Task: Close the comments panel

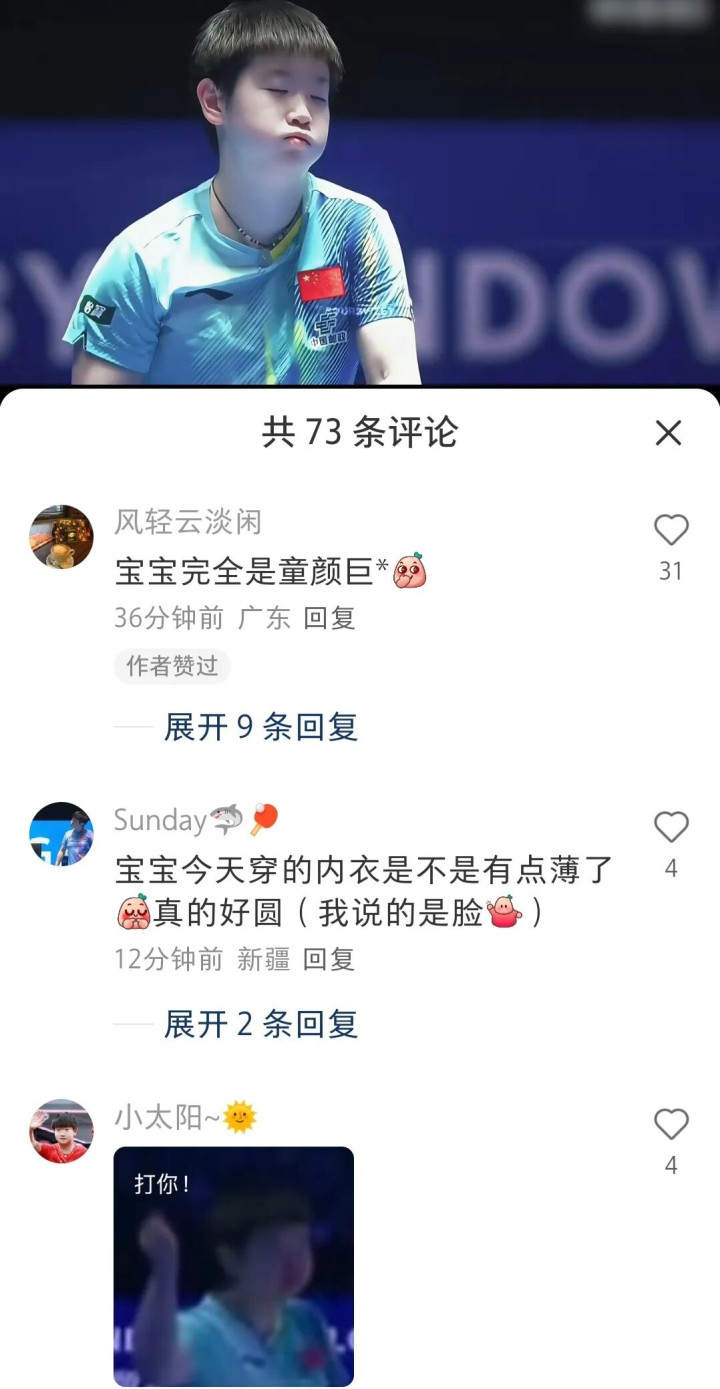Action: tap(668, 433)
